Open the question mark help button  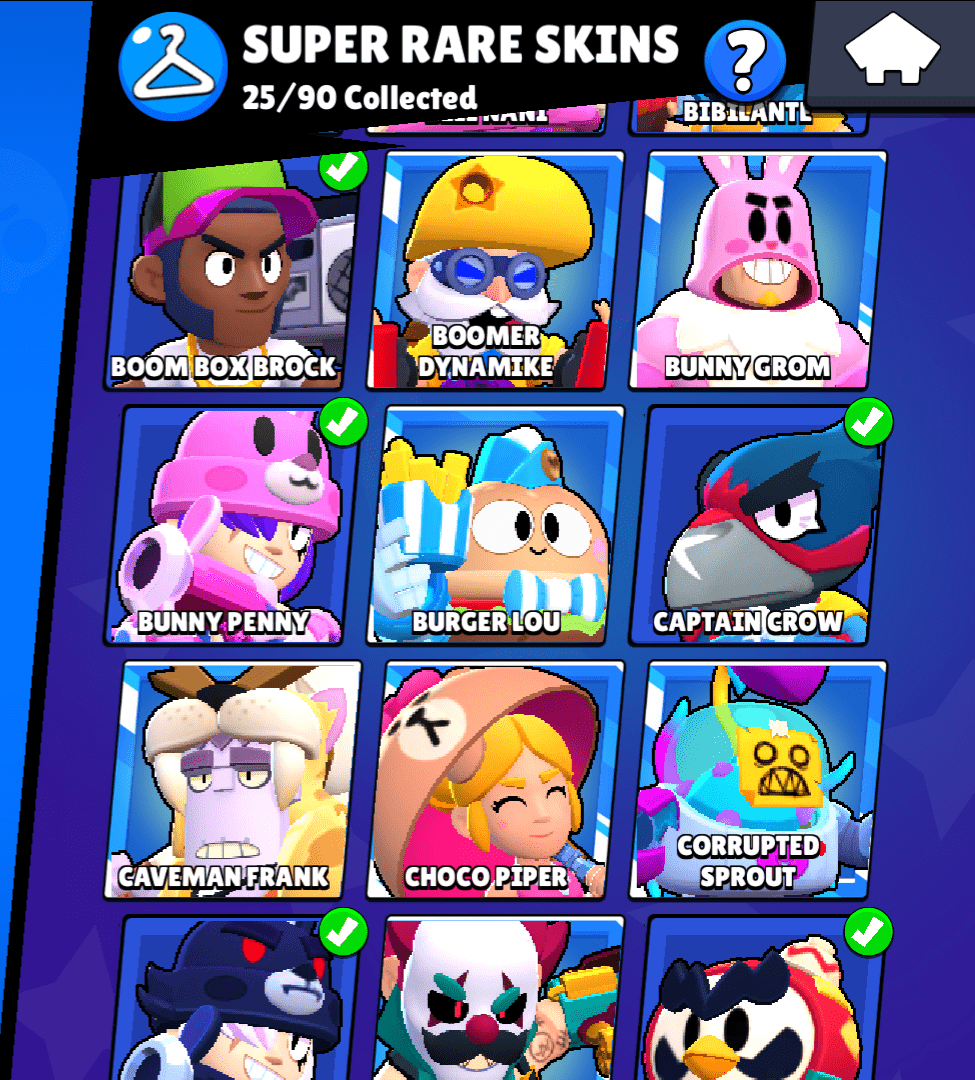tap(745, 59)
